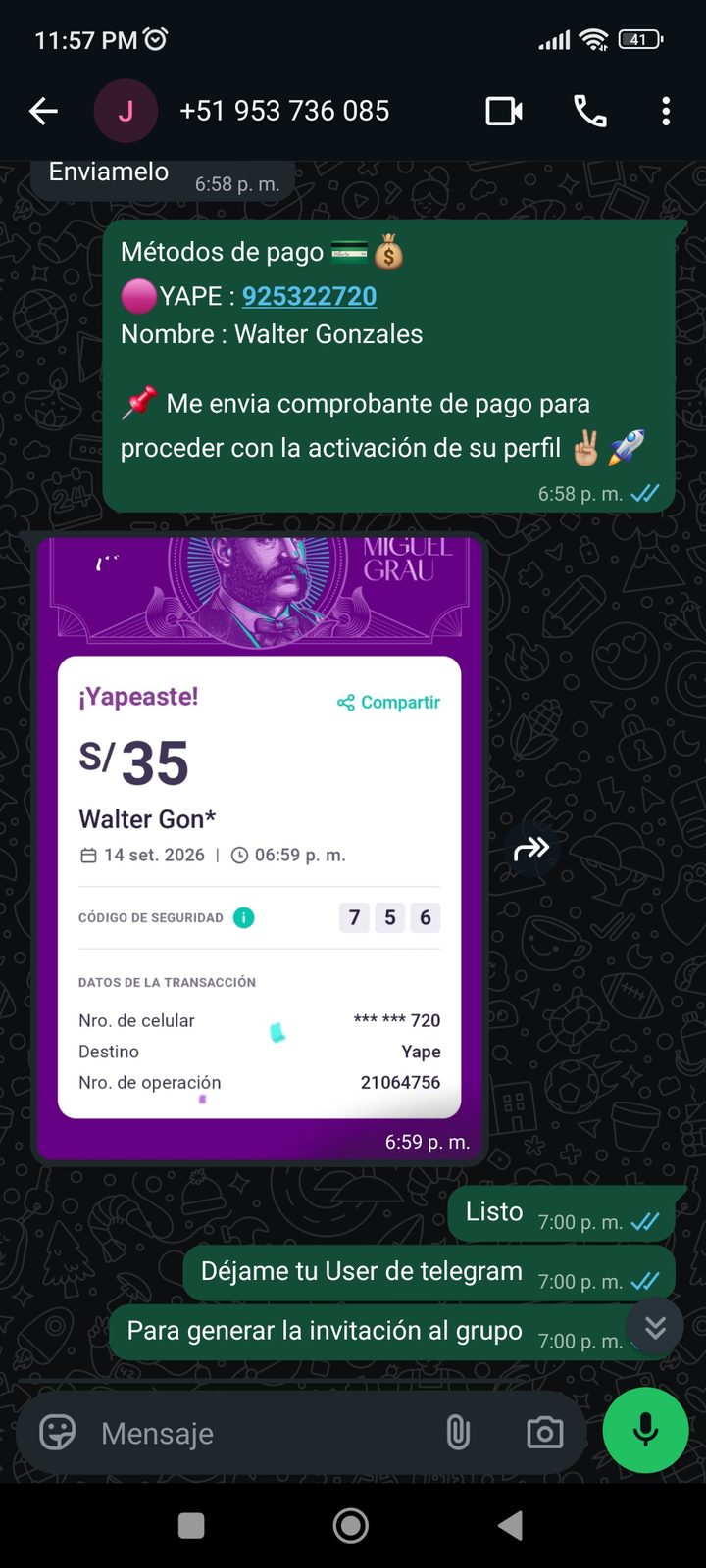
Task: Open the overflow menu
Action: point(666,112)
